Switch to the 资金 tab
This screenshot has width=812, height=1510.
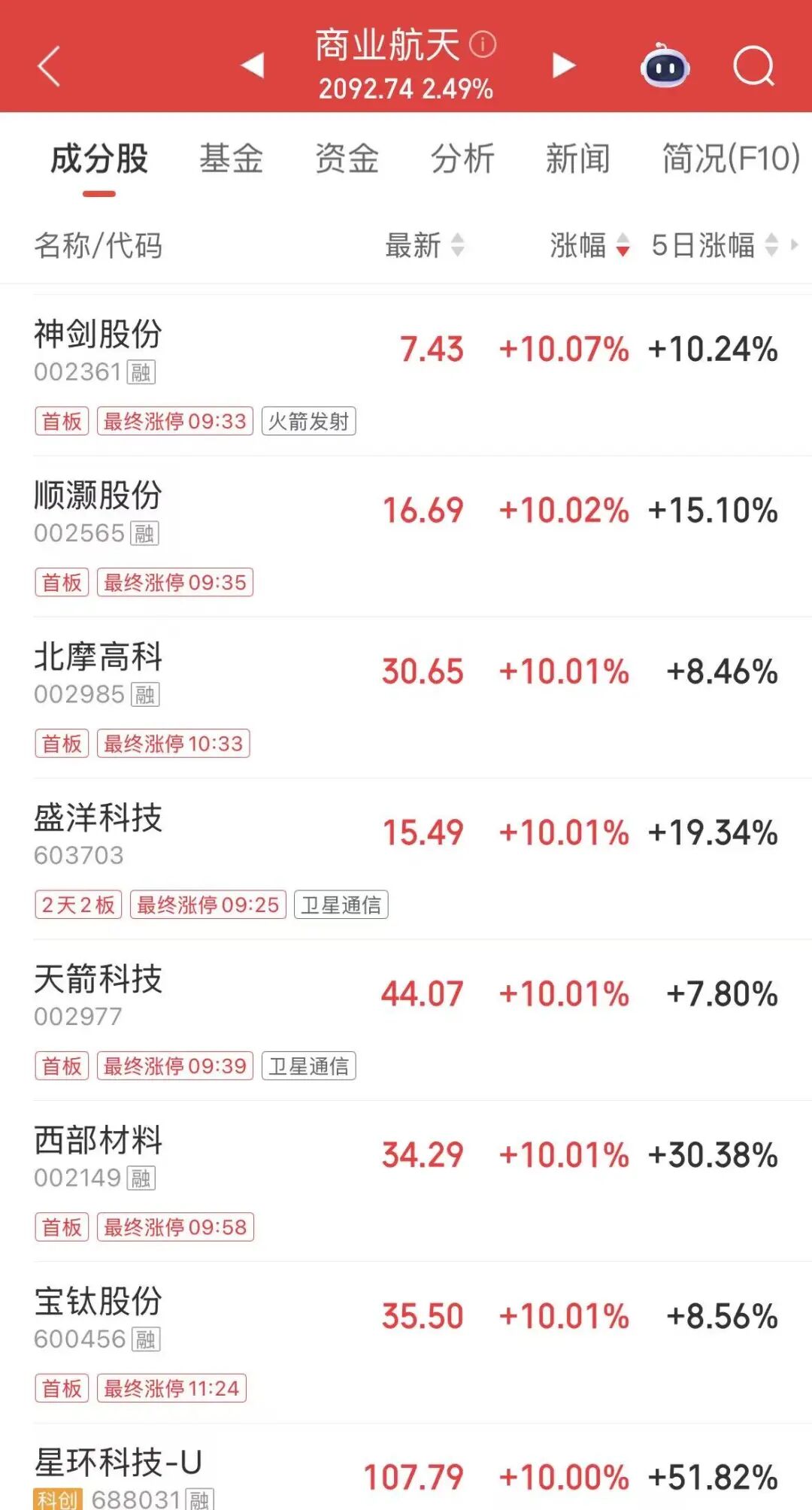pos(347,159)
